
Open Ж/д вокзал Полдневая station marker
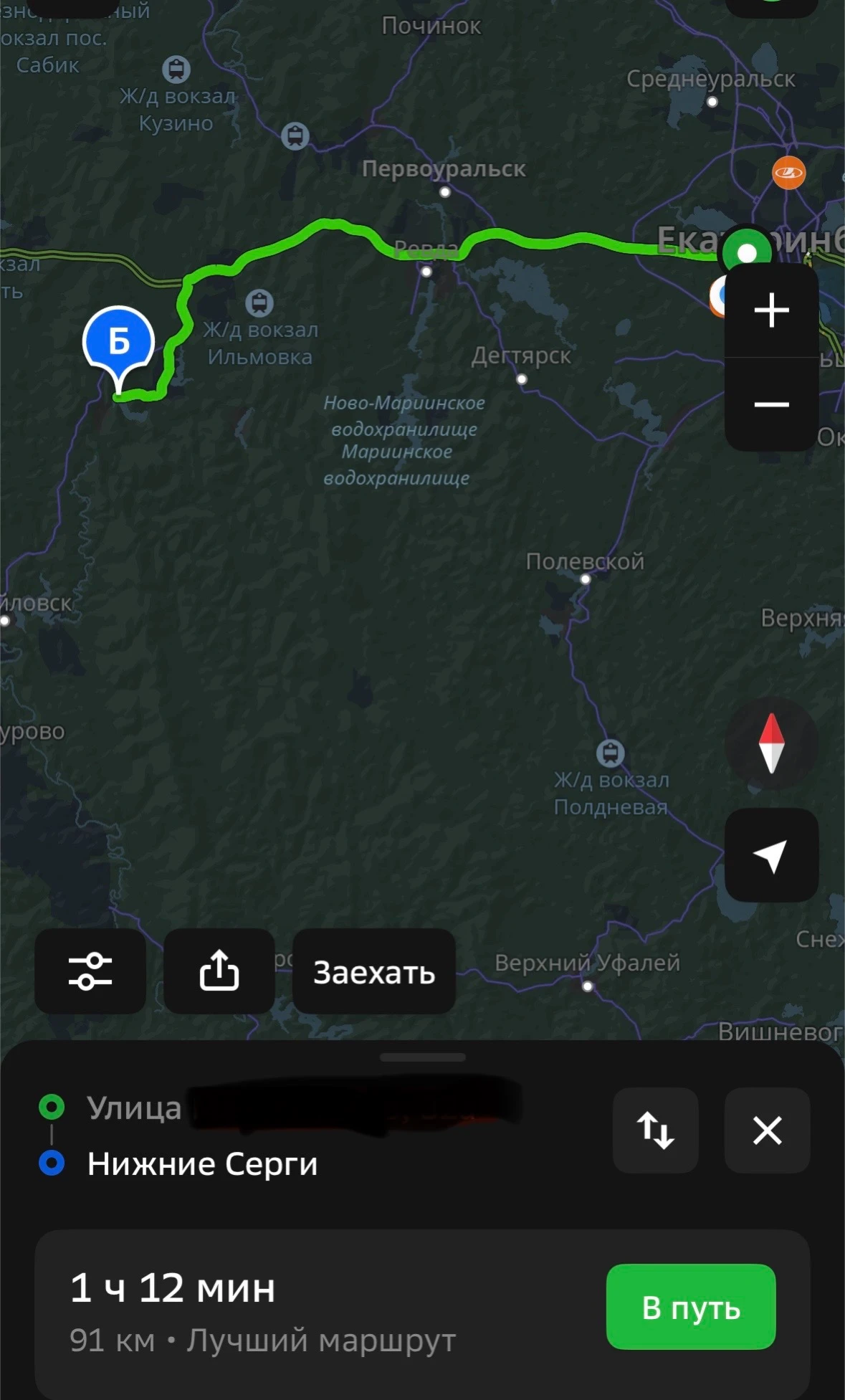610,753
